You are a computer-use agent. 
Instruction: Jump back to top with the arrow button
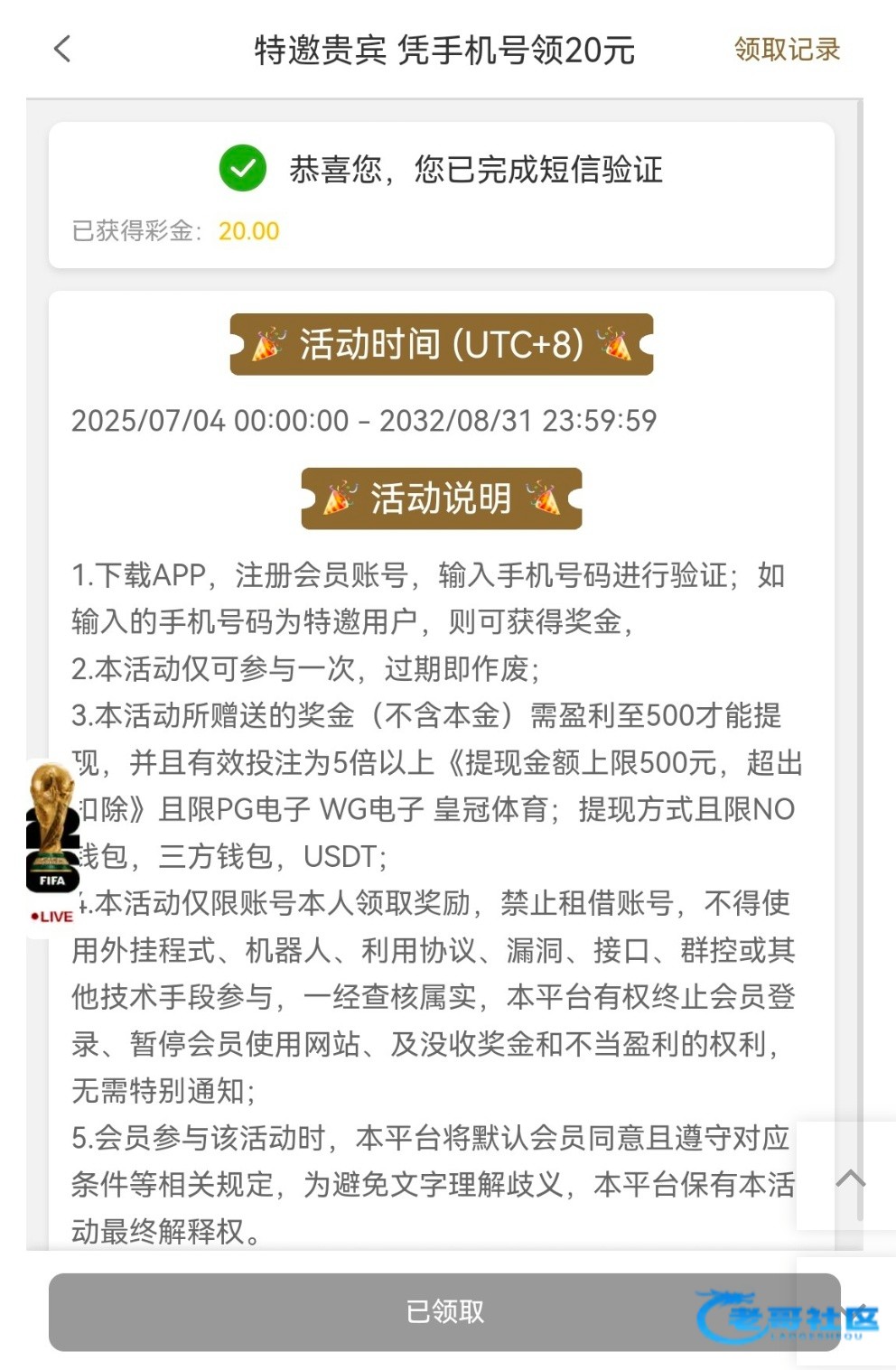point(849,1178)
